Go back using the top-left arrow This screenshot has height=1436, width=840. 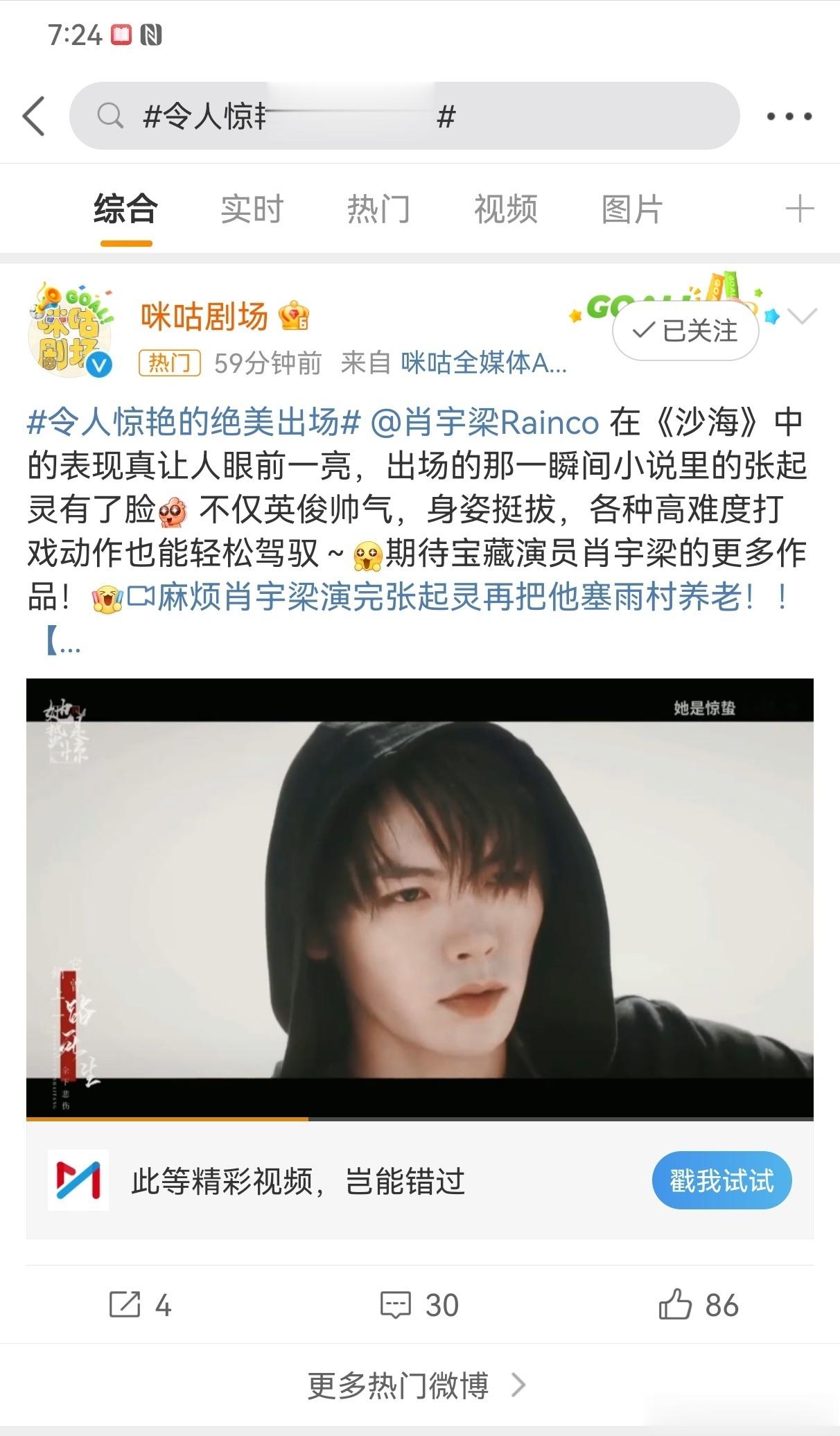[35, 116]
